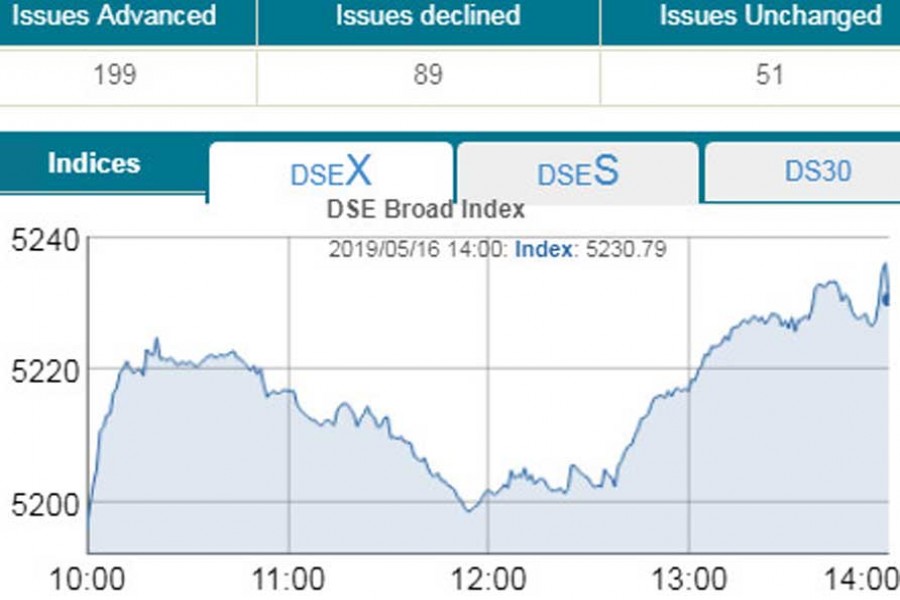Open the DS30 index tab

pos(817,172)
